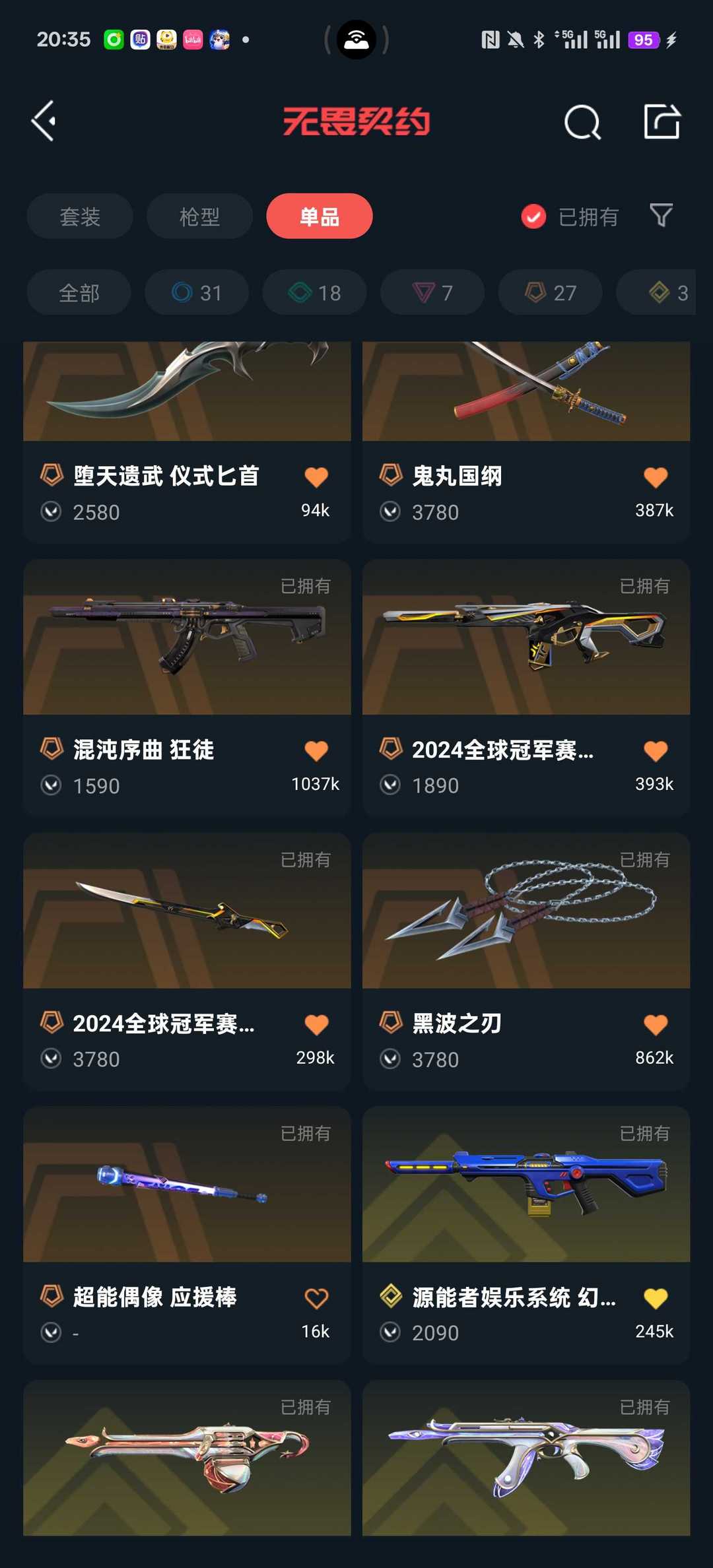Like the 超能偶像 应援棒 skin
Image resolution: width=713 pixels, height=1568 pixels.
coord(316,1298)
